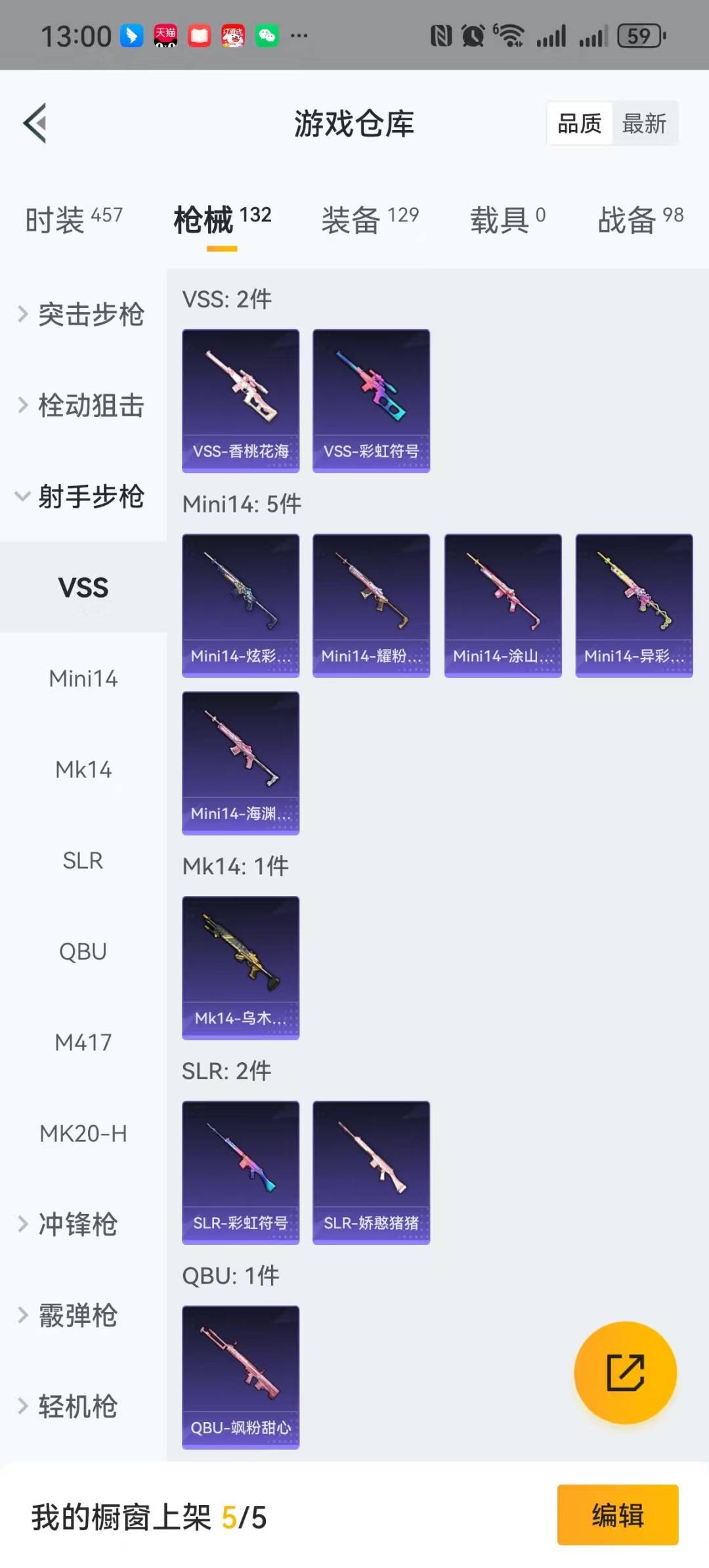709x1568 pixels.
Task: Switch to the 战备 tab
Action: point(640,220)
